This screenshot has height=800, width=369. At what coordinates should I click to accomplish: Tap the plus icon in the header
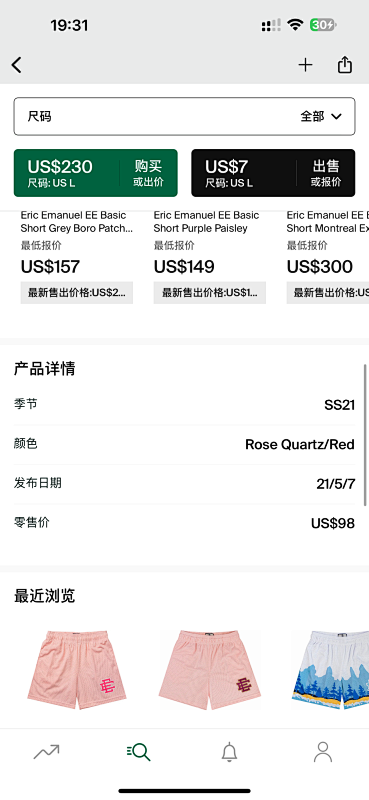pos(305,65)
